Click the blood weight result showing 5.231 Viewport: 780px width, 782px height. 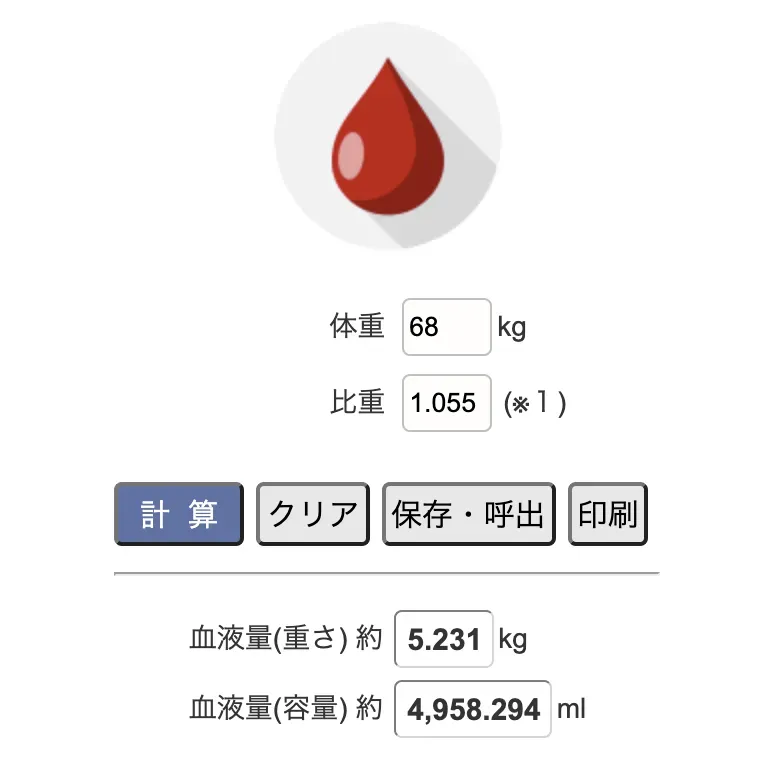pyautogui.click(x=443, y=638)
